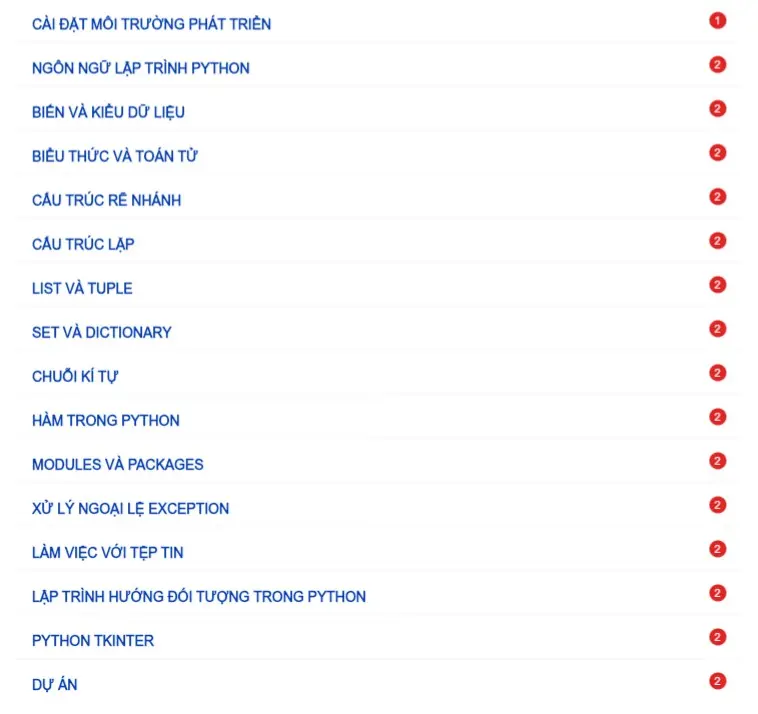
Task: Open CÀI ĐẶT MÔI TRƯỜNG PHÁT TRIỂN section
Action: click(x=151, y=24)
